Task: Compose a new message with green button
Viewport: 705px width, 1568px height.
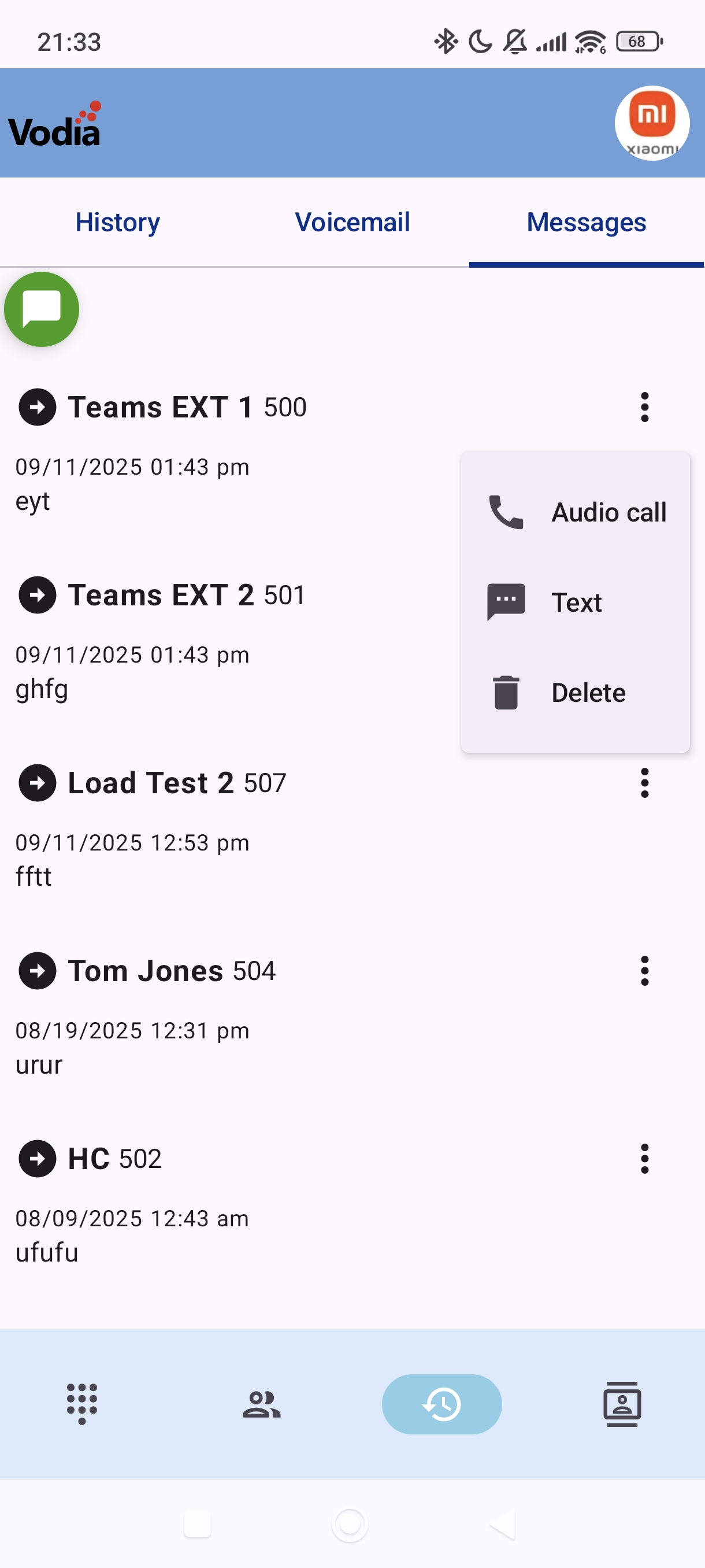Action: click(42, 309)
